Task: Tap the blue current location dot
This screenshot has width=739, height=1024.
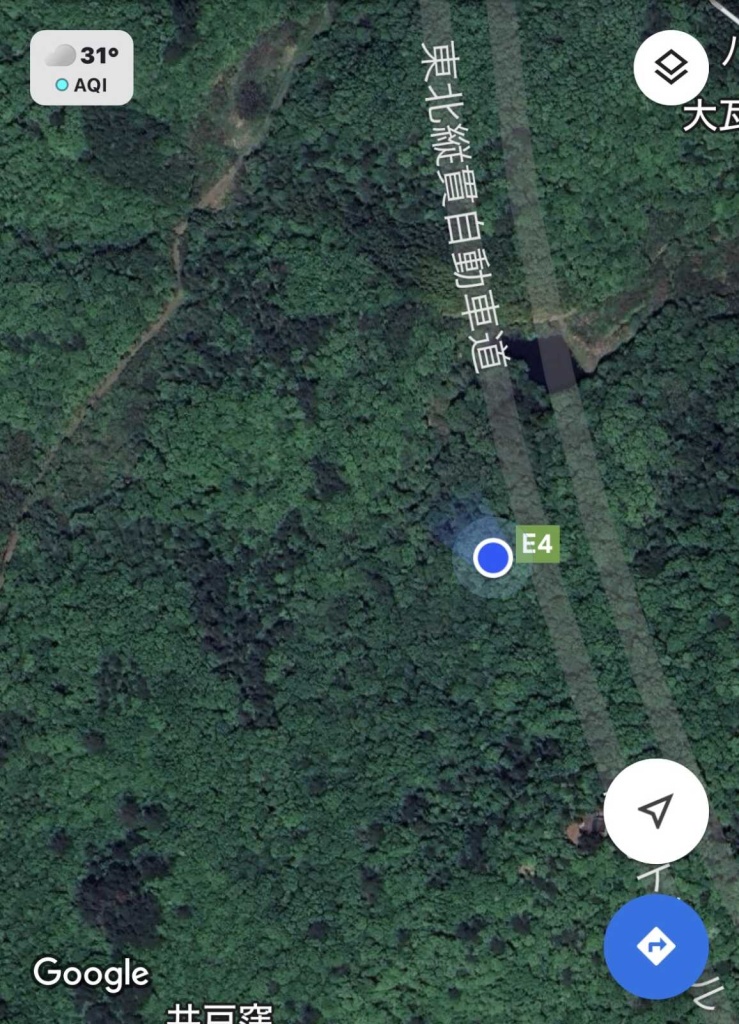Action: 492,557
